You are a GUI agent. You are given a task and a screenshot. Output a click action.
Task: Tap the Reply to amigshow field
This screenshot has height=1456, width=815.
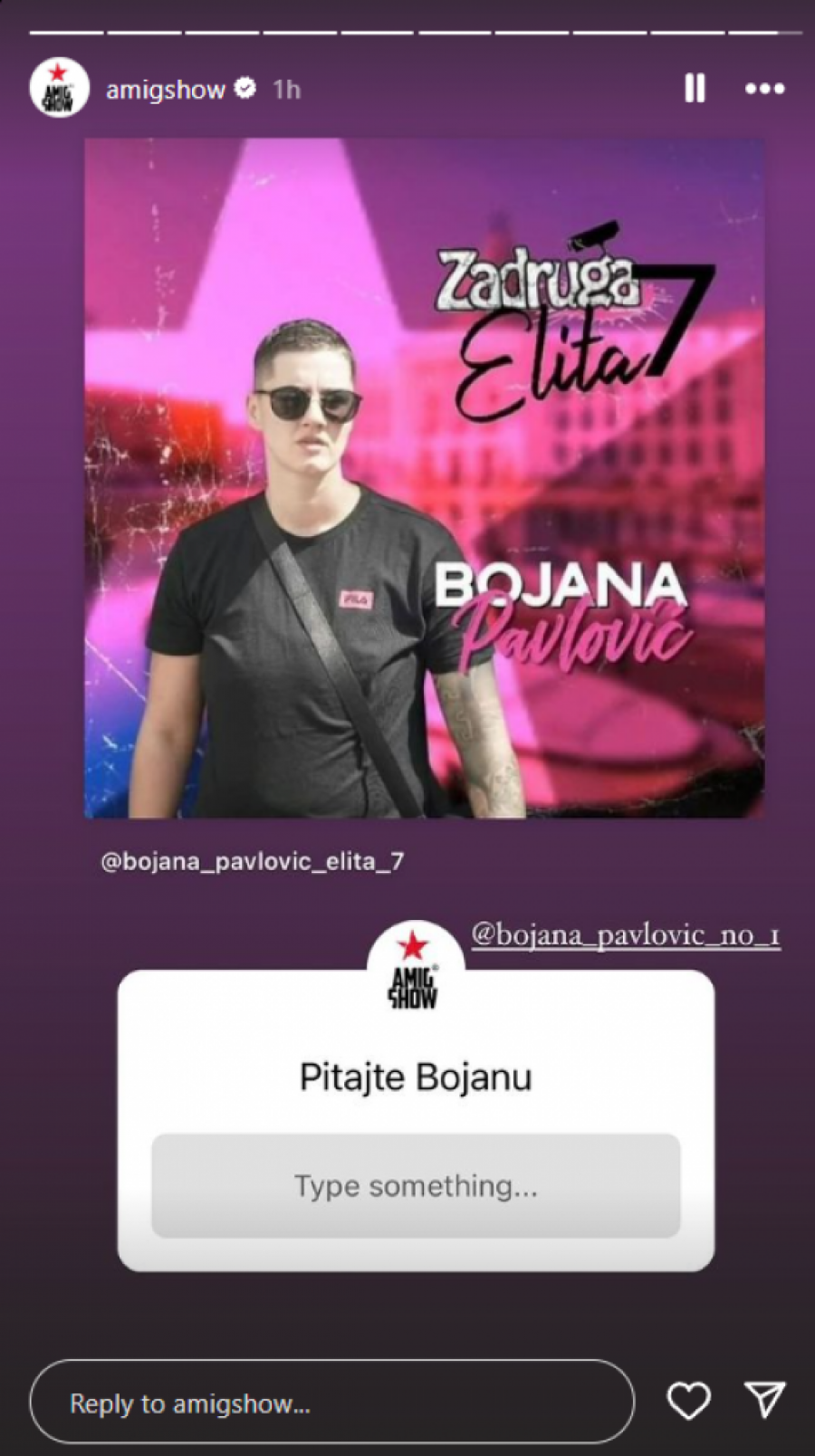[331, 1403]
